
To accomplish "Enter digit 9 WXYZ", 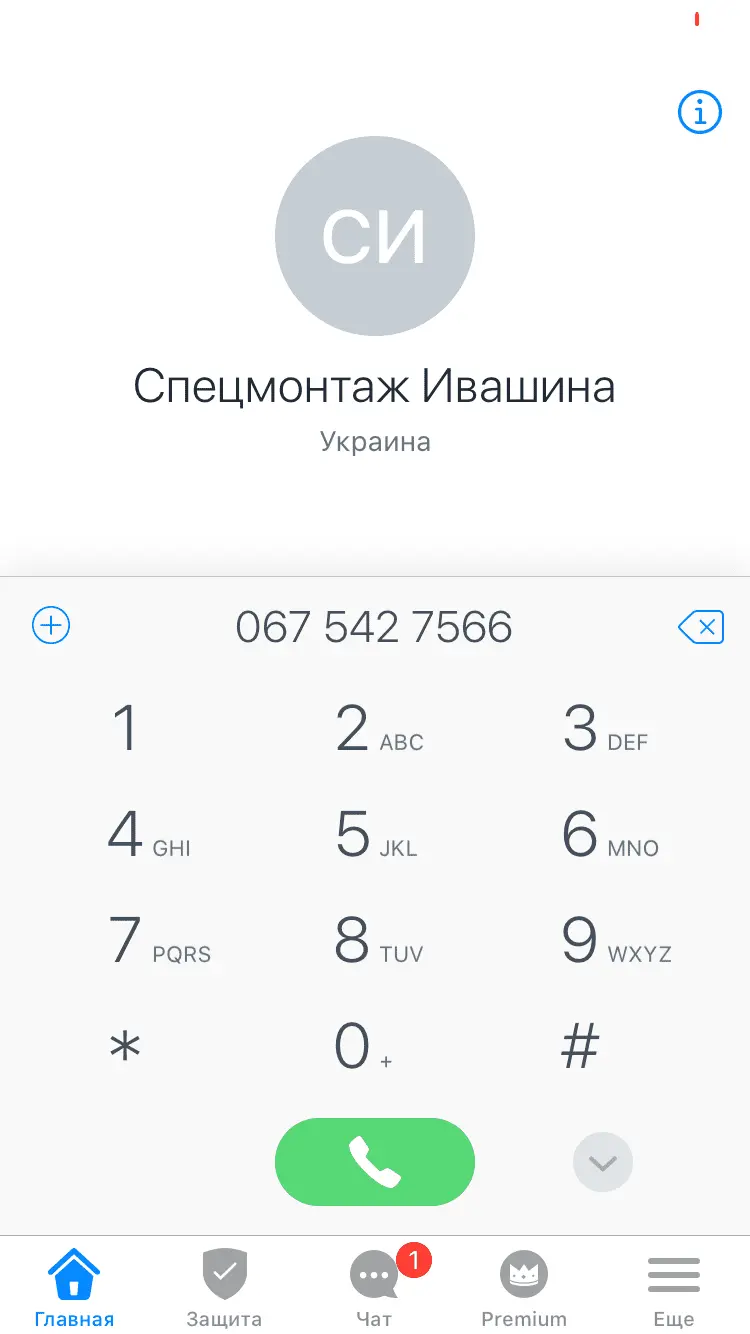I will click(613, 941).
